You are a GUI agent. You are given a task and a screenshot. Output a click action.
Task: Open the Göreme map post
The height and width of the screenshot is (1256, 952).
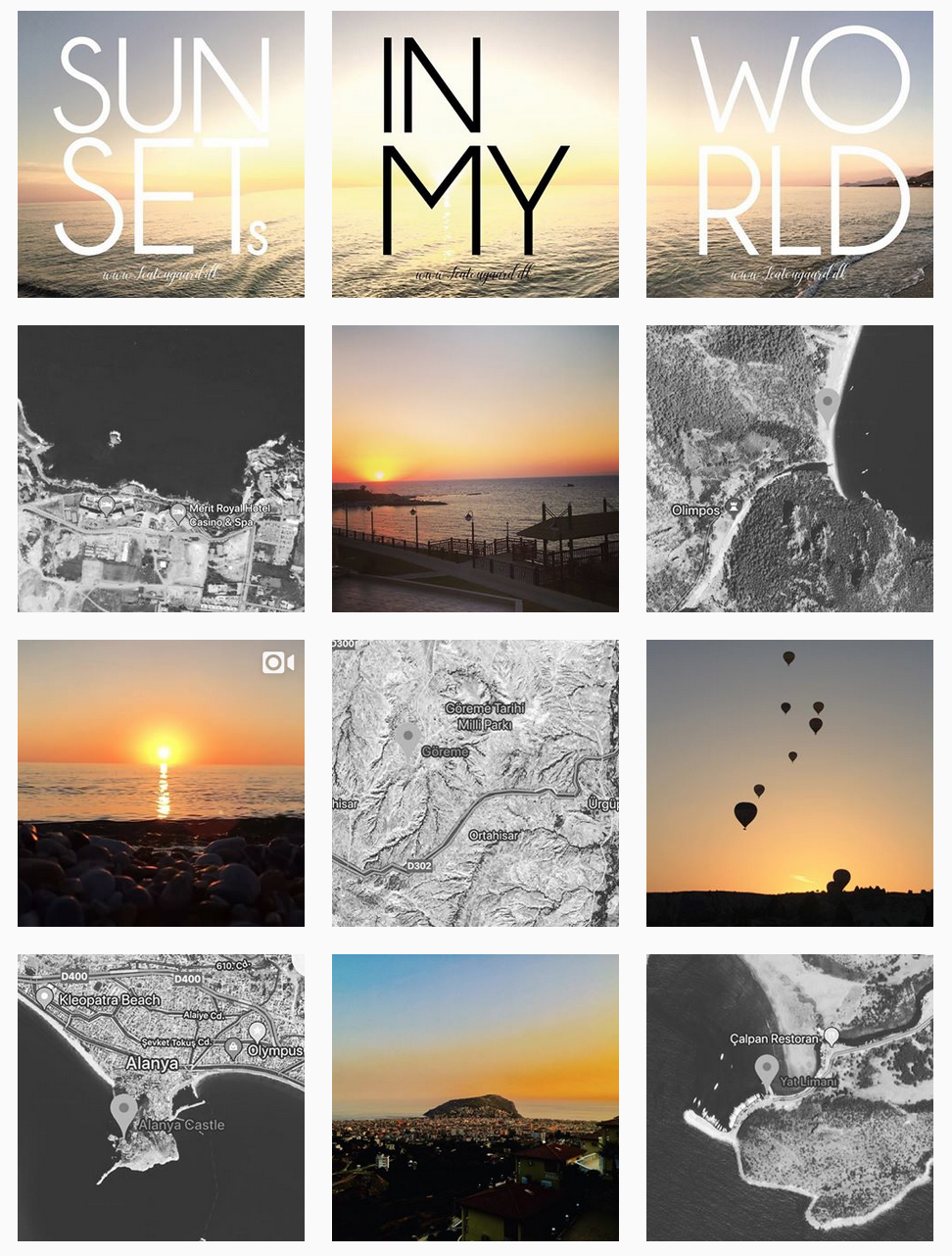[475, 783]
